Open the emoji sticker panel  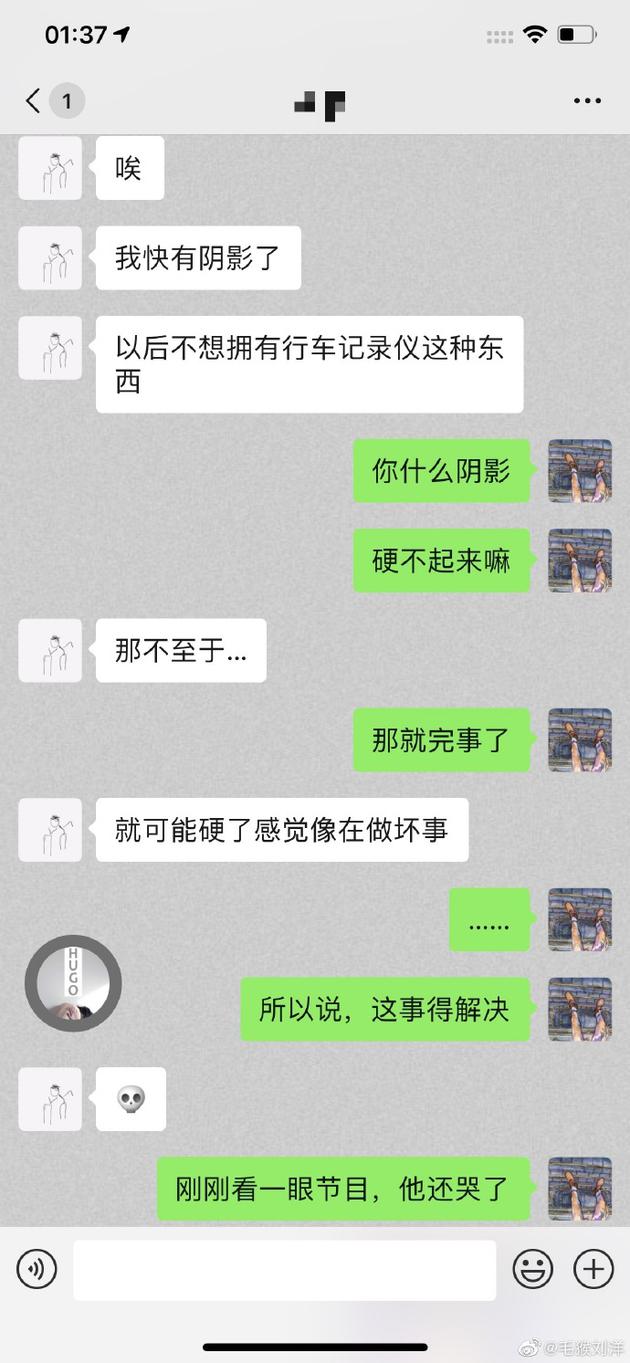533,1270
